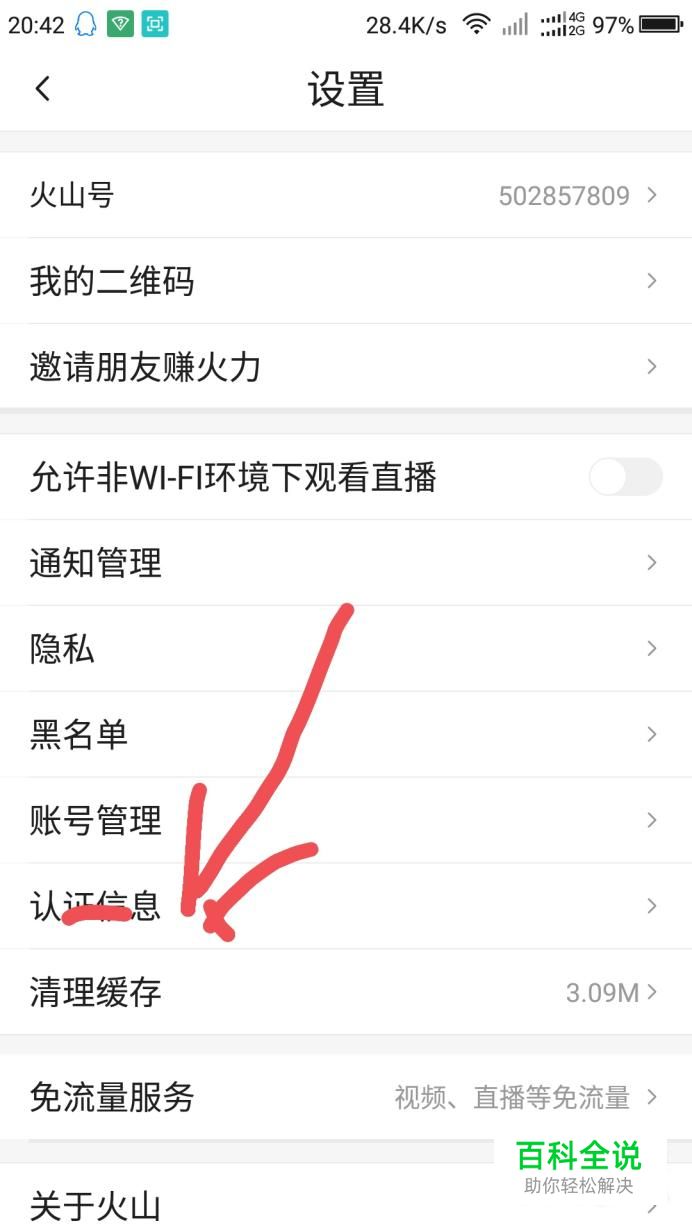This screenshot has width=692, height=1230.
Task: Open the 黑名单 blacklist
Action: (345, 735)
